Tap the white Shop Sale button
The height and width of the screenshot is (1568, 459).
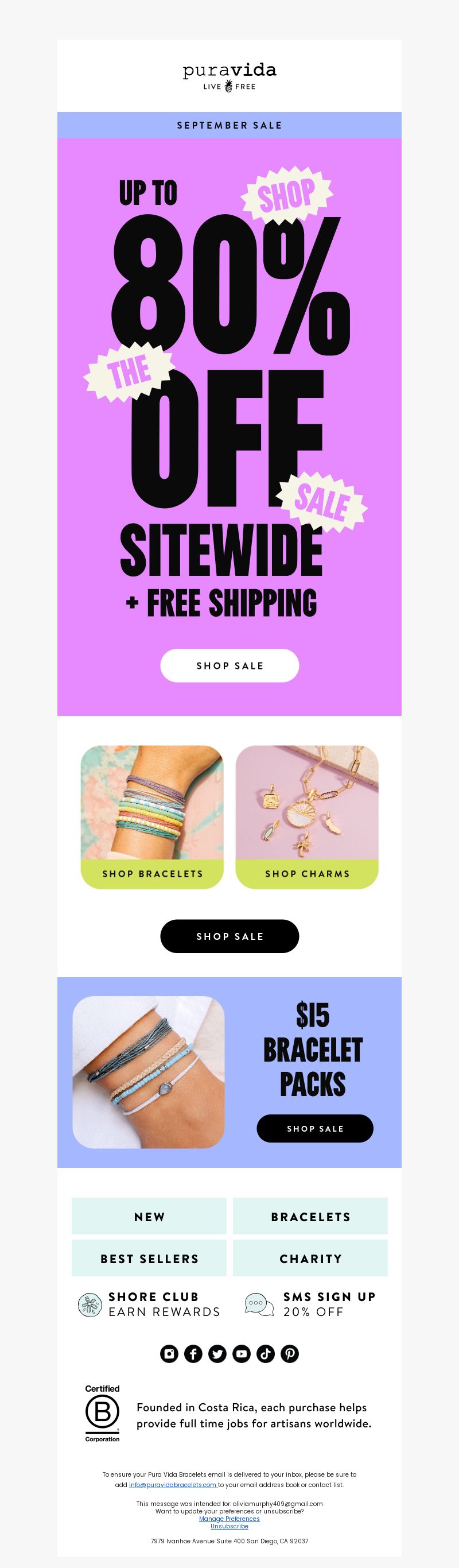tap(229, 665)
